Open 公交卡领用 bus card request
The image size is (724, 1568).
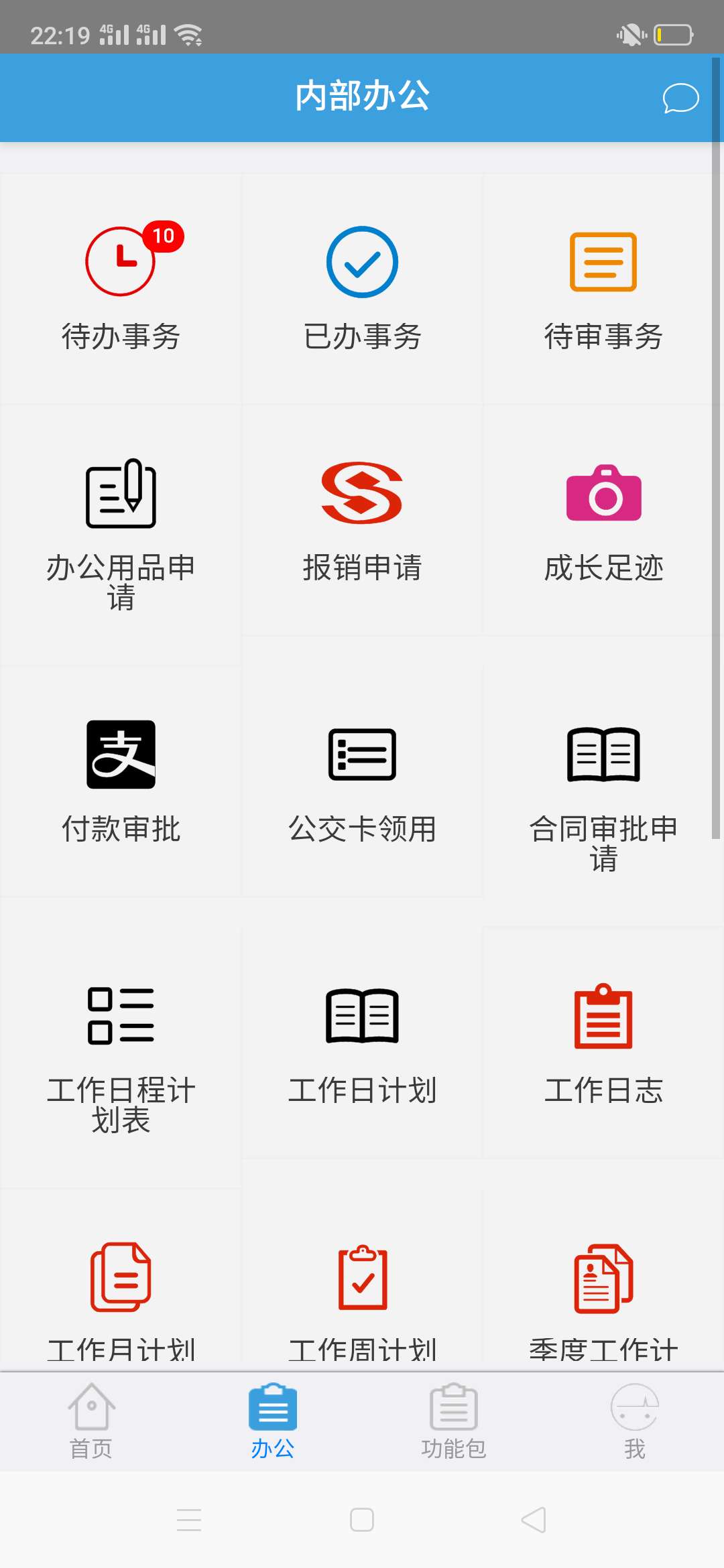coord(362,781)
